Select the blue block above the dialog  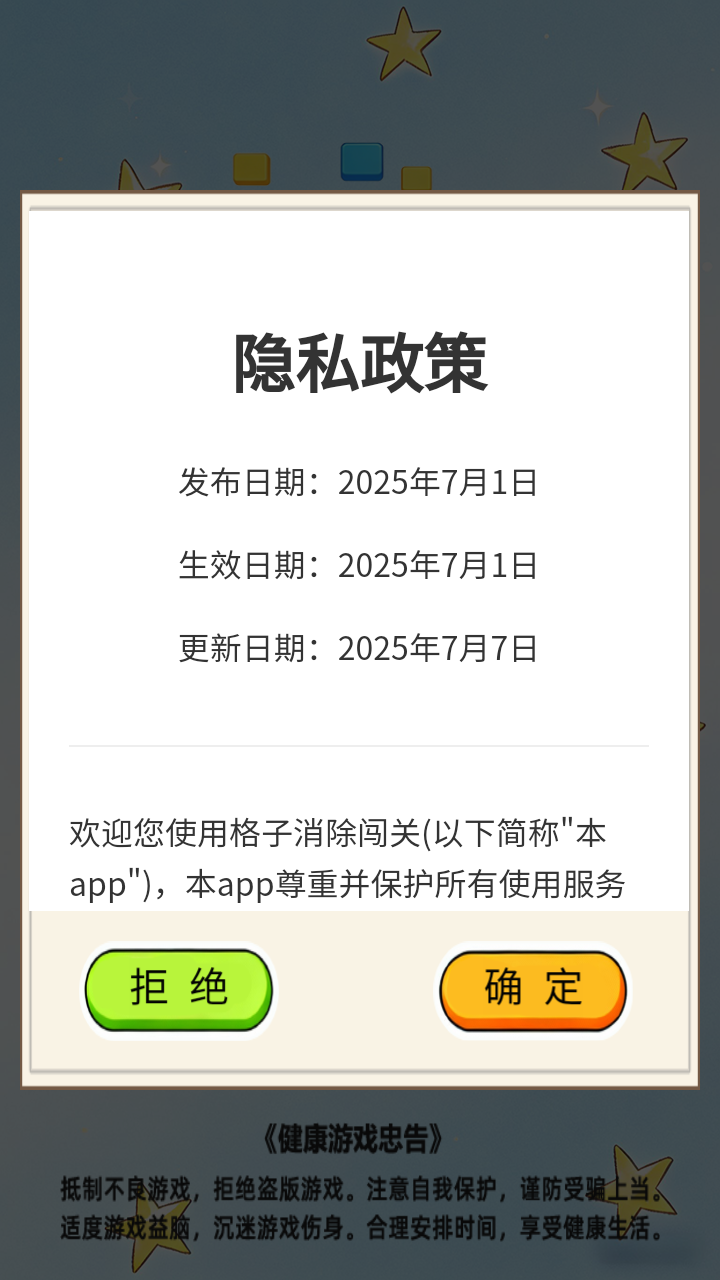tap(364, 162)
